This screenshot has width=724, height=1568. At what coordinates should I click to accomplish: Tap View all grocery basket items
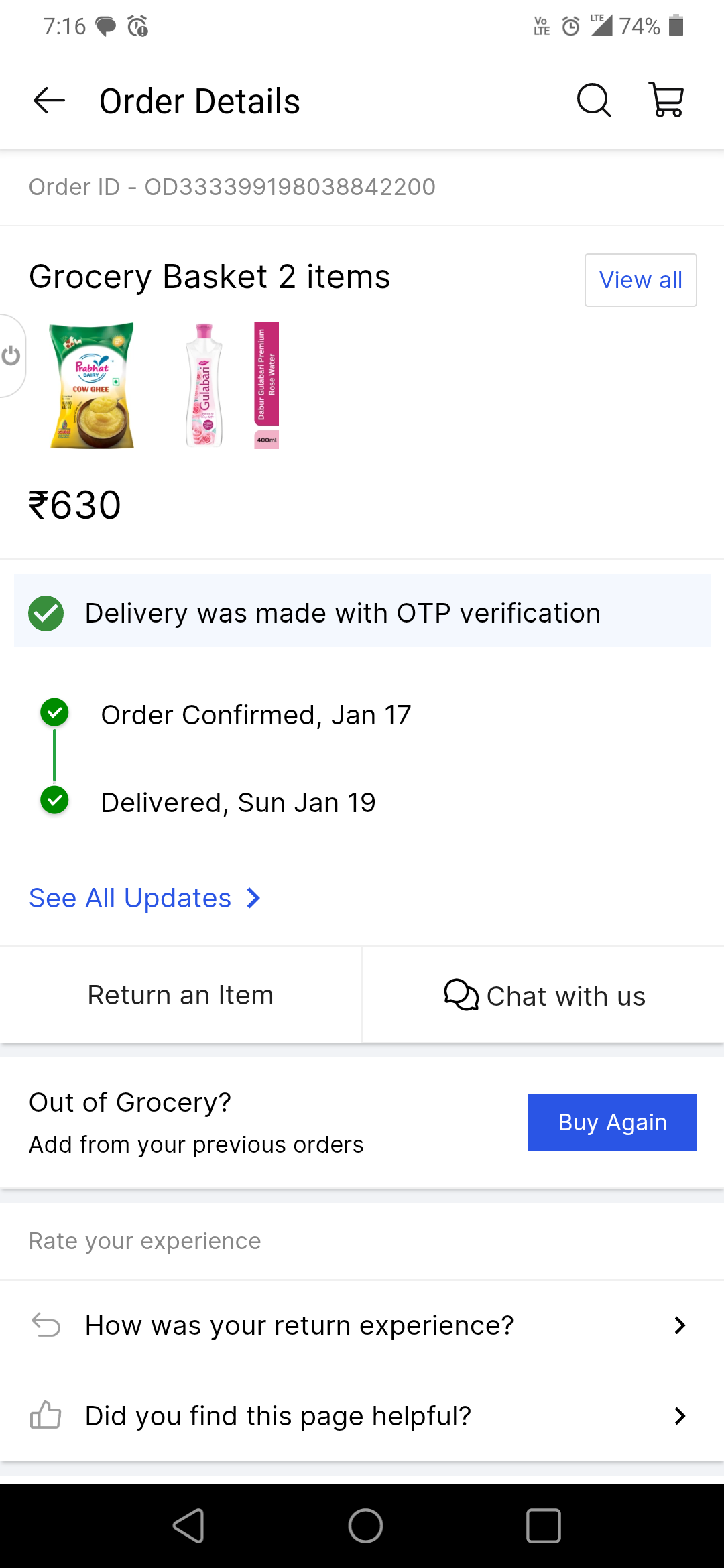640,280
